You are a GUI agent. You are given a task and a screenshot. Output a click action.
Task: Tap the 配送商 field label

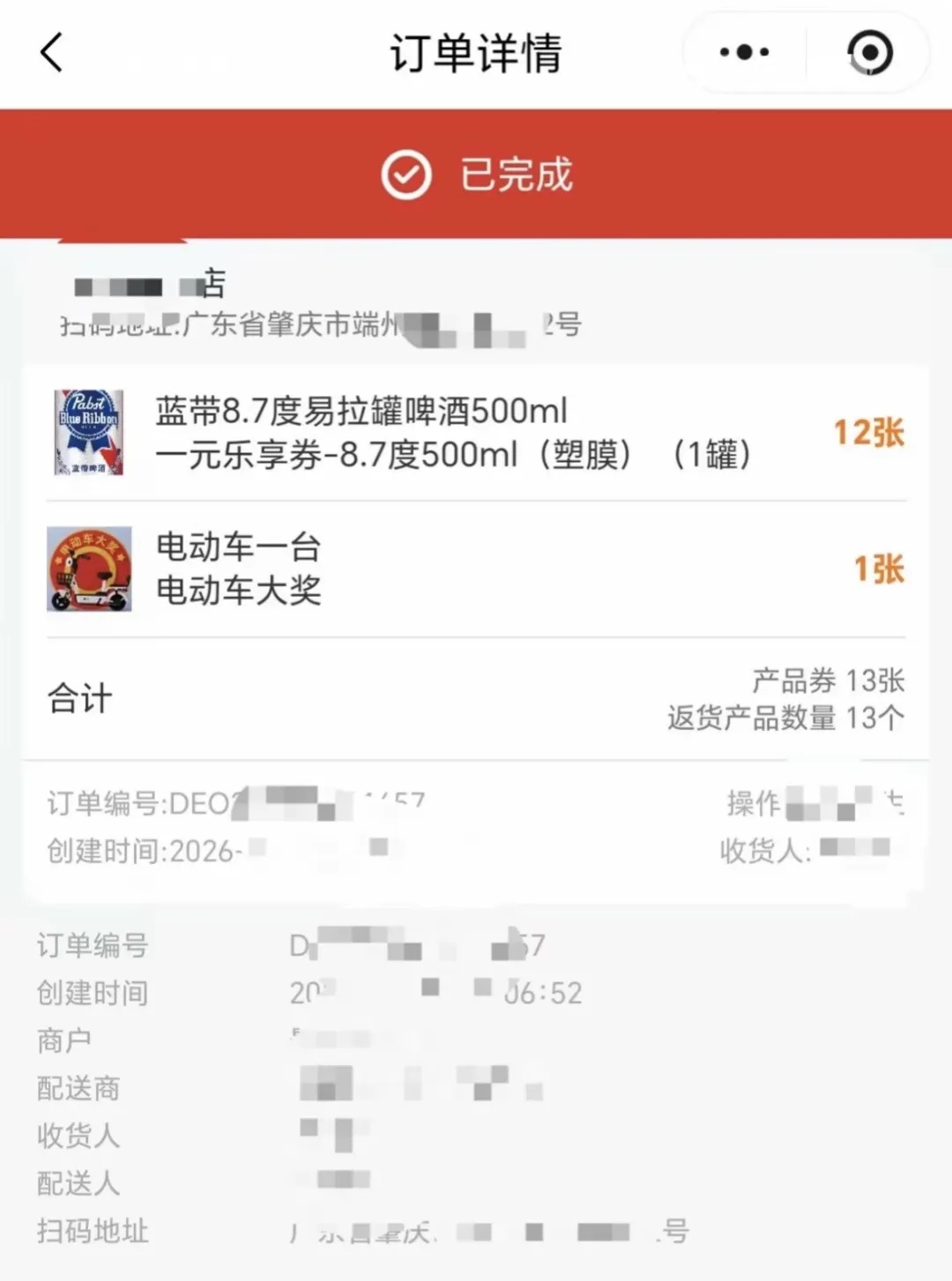pos(78,1088)
